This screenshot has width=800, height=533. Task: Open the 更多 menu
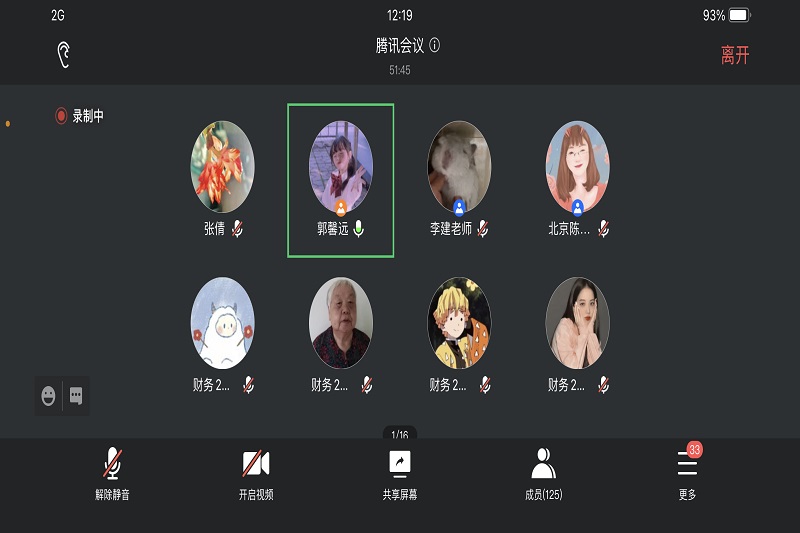(687, 473)
